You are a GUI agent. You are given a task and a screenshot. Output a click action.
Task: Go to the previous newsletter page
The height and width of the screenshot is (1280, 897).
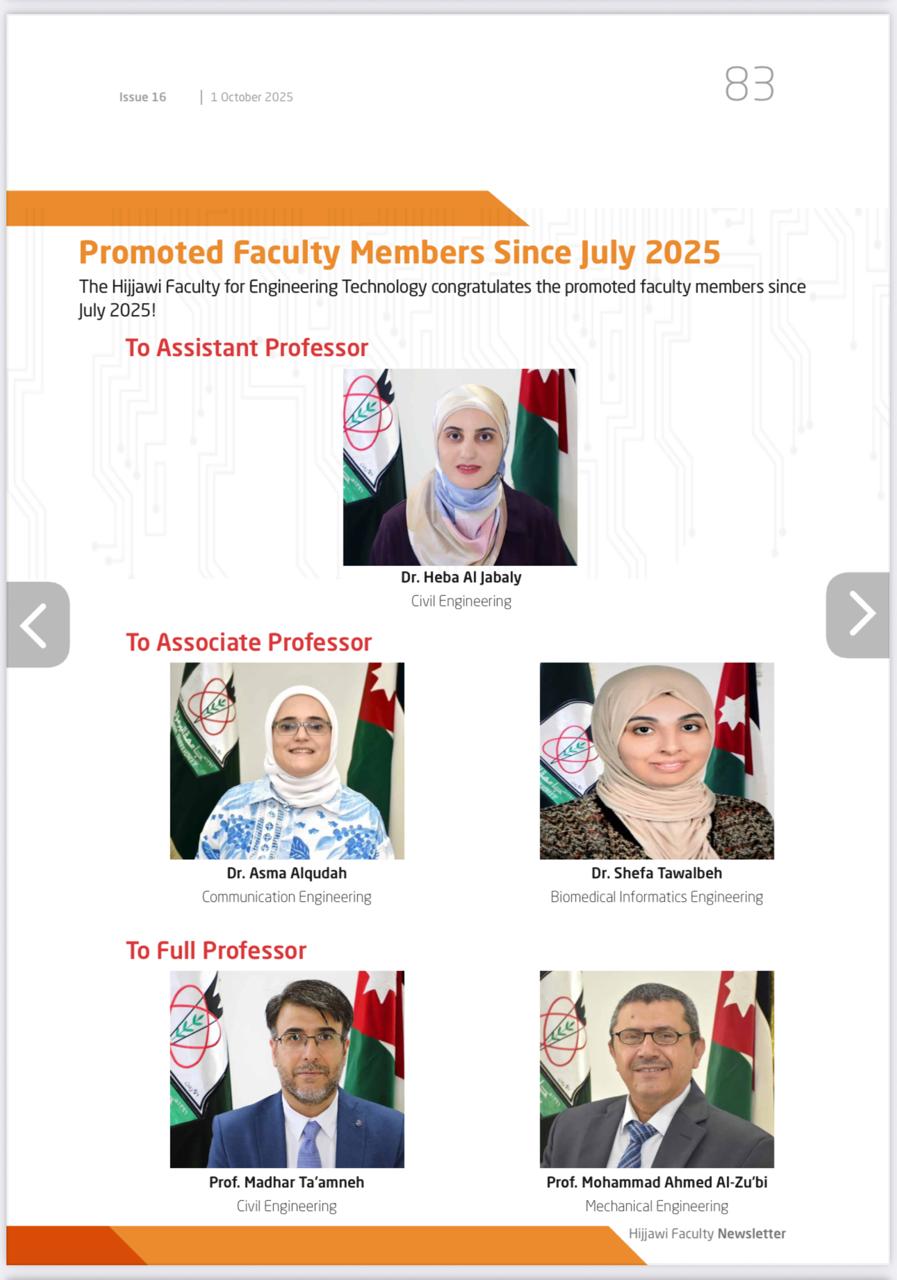(x=37, y=625)
